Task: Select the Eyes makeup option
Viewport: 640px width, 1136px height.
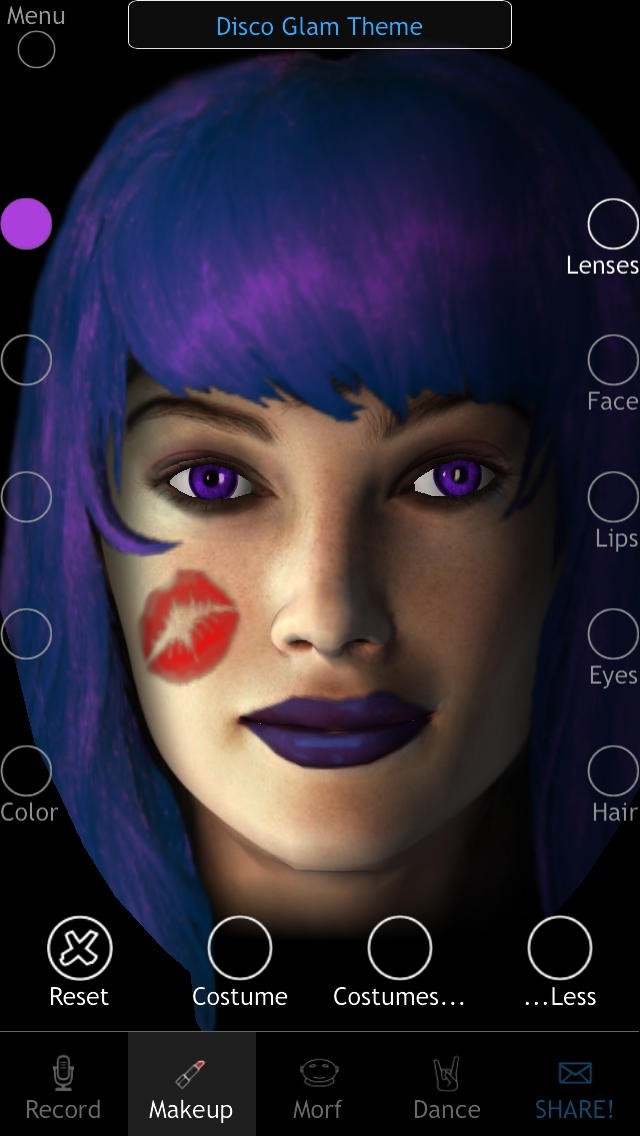Action: (x=613, y=634)
